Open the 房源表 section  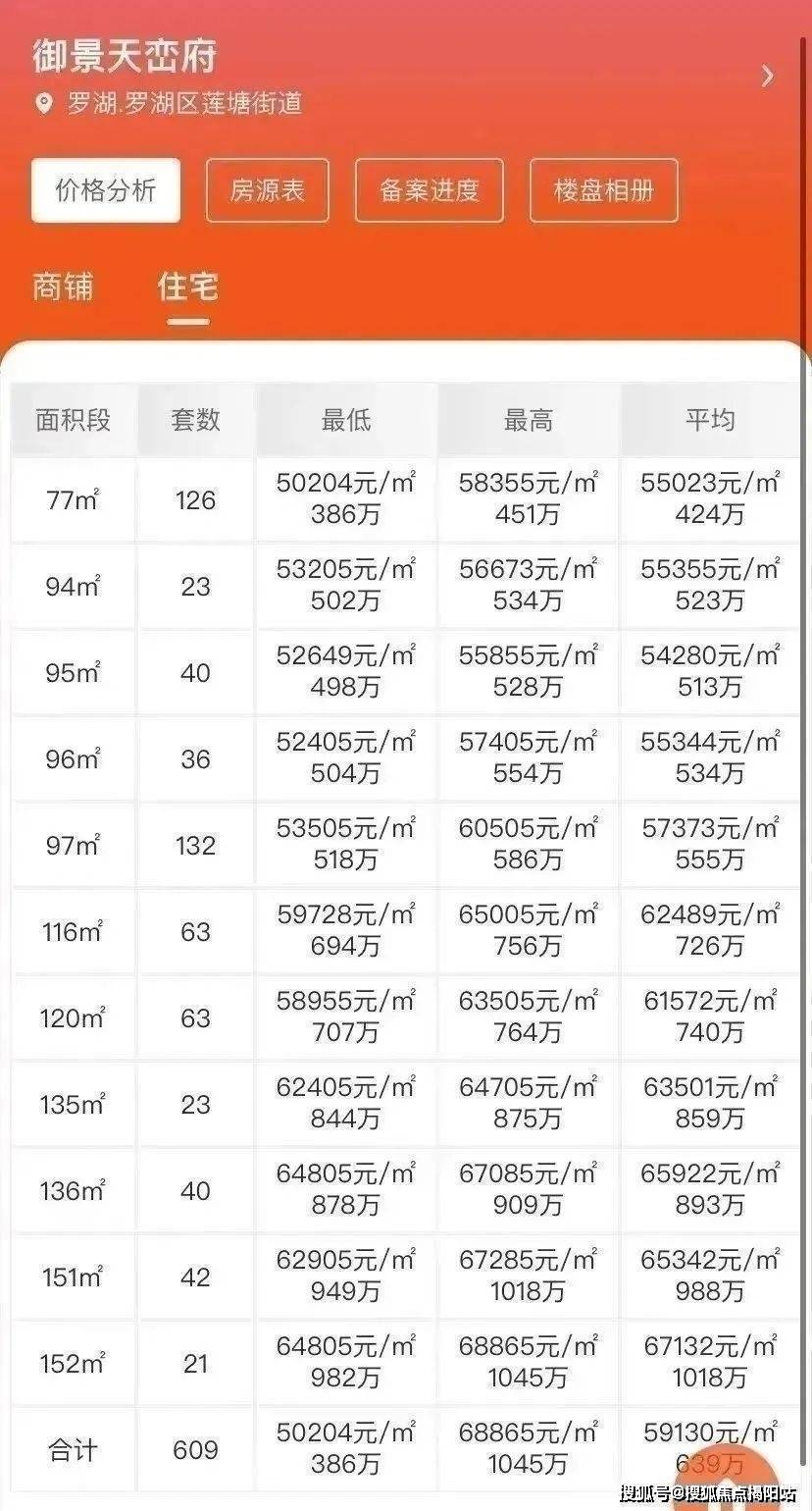pos(267,191)
